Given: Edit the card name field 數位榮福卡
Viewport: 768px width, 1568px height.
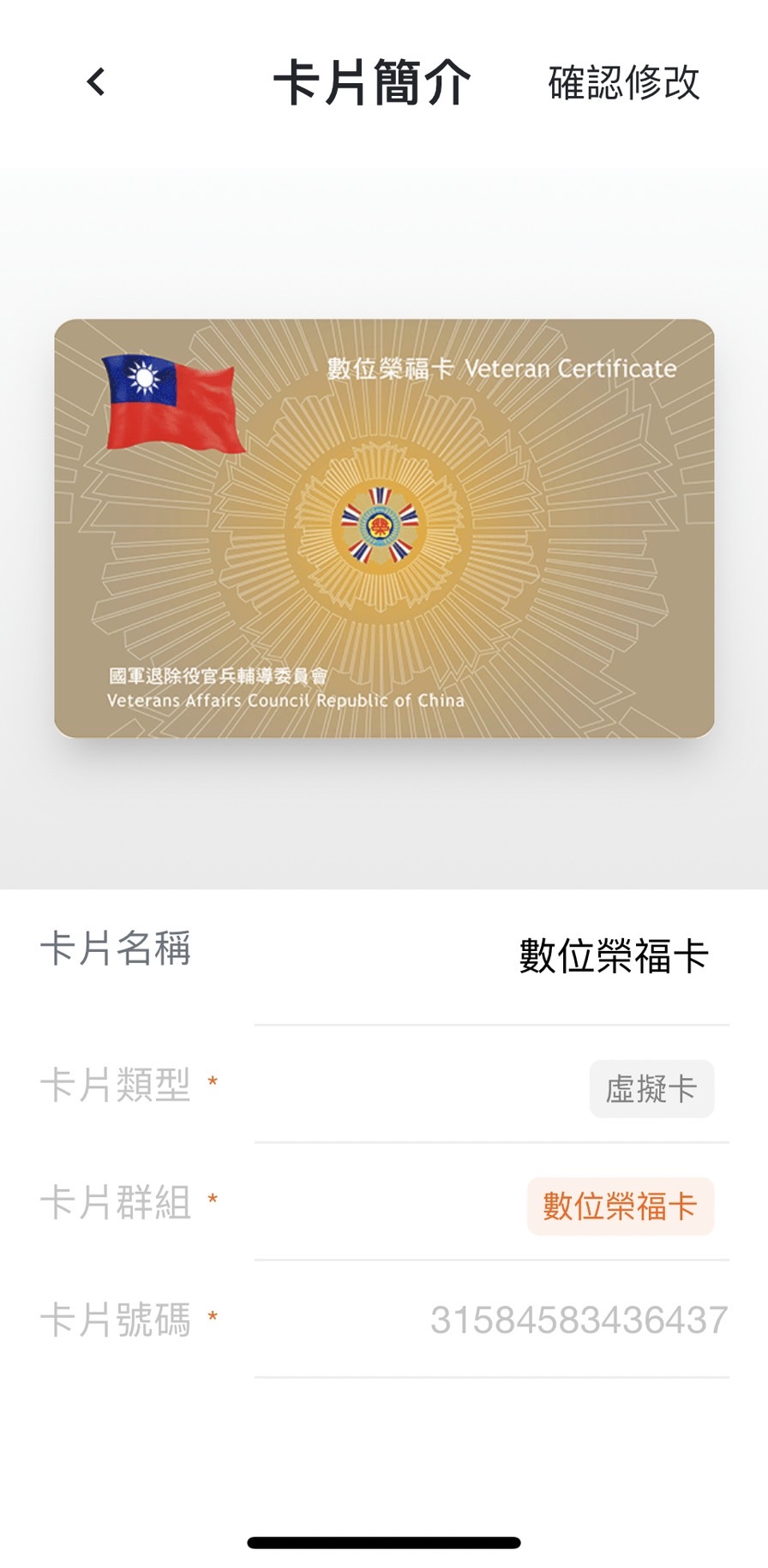Looking at the screenshot, I should click(613, 956).
